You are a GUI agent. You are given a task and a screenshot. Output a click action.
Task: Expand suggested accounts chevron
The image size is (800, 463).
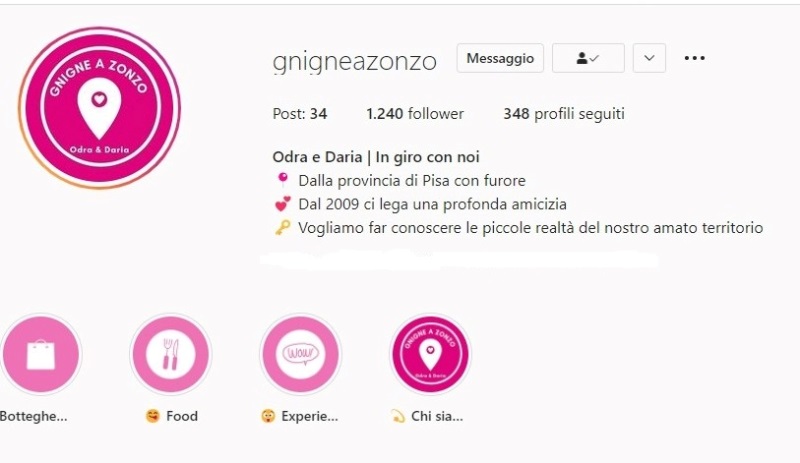(x=649, y=58)
